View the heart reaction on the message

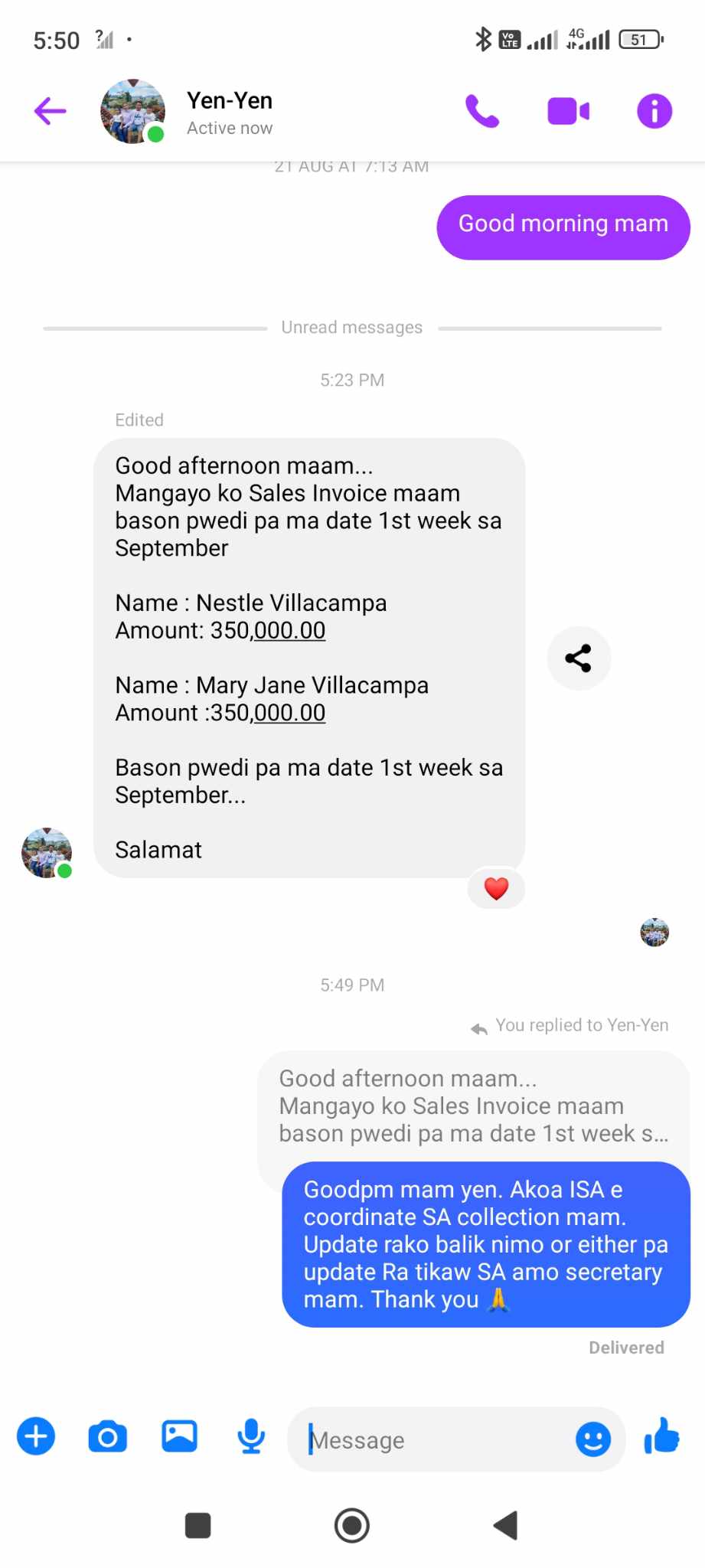496,888
